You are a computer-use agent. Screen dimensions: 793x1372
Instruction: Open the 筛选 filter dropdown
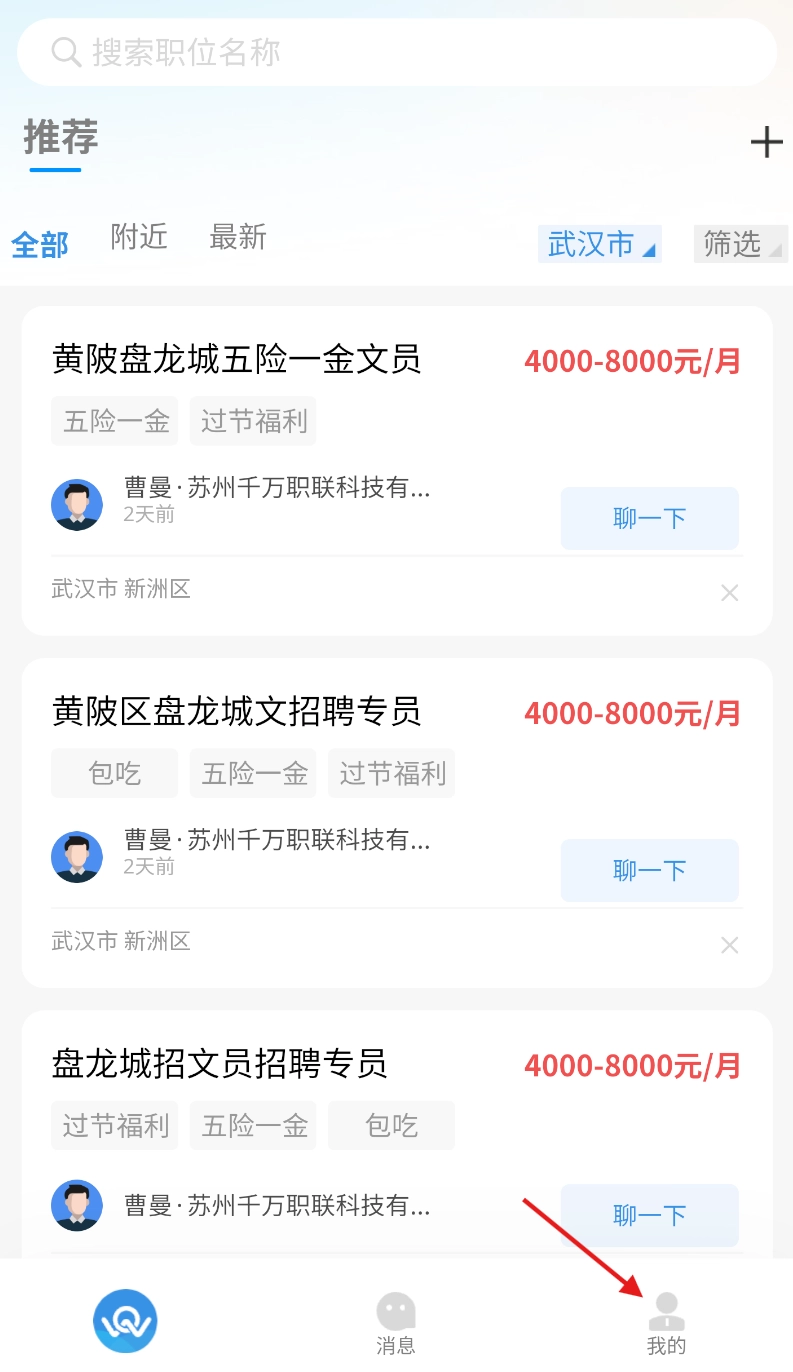[x=740, y=244]
